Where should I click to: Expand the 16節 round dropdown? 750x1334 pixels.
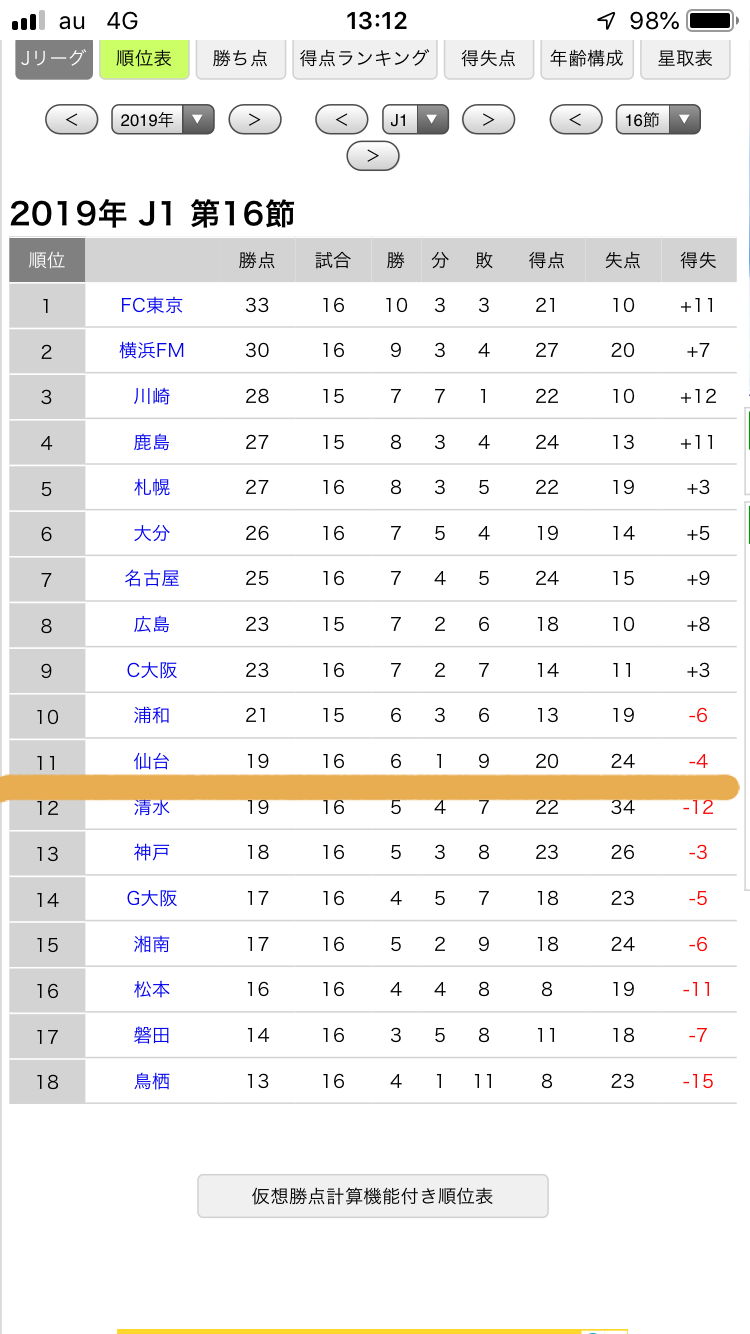pyautogui.click(x=658, y=120)
